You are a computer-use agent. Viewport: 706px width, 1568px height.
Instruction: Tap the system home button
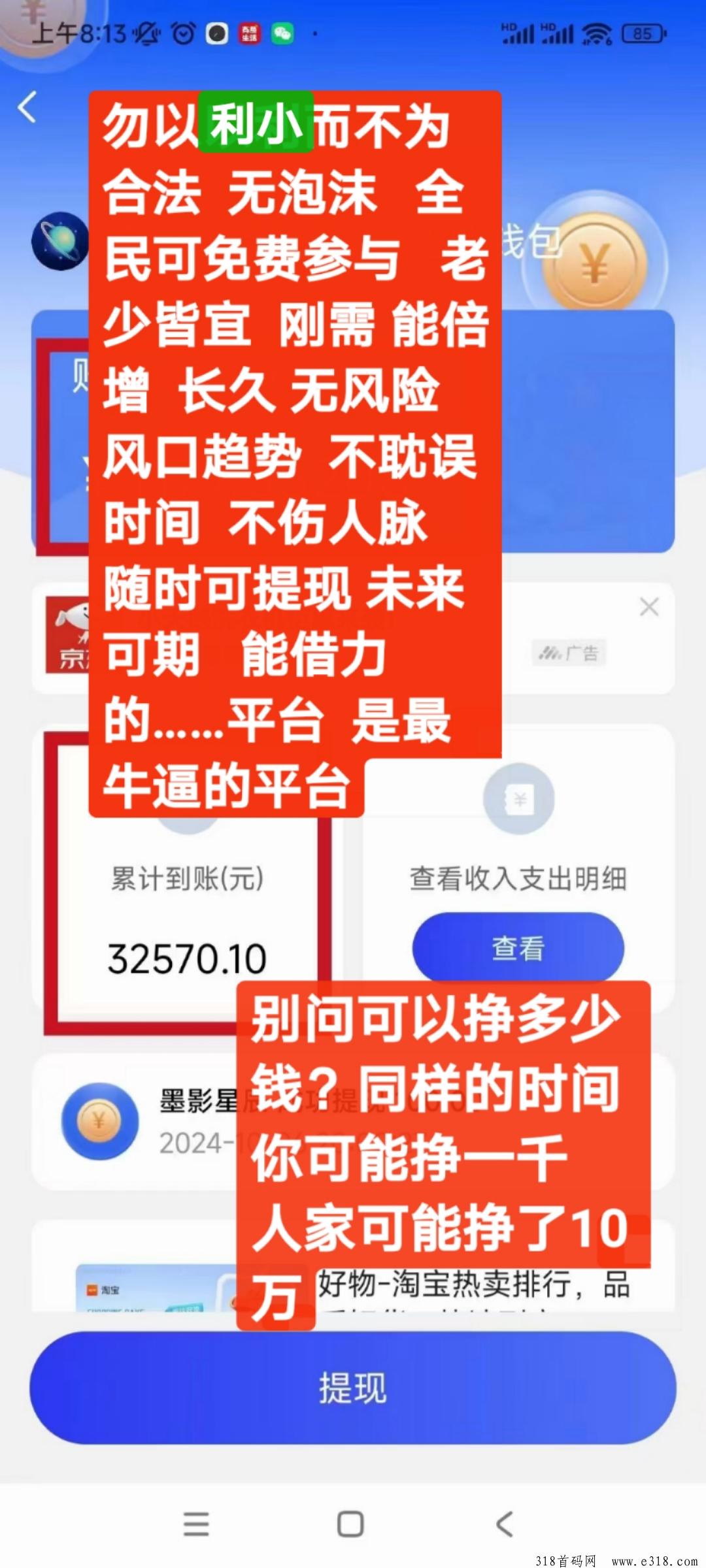(350, 1525)
